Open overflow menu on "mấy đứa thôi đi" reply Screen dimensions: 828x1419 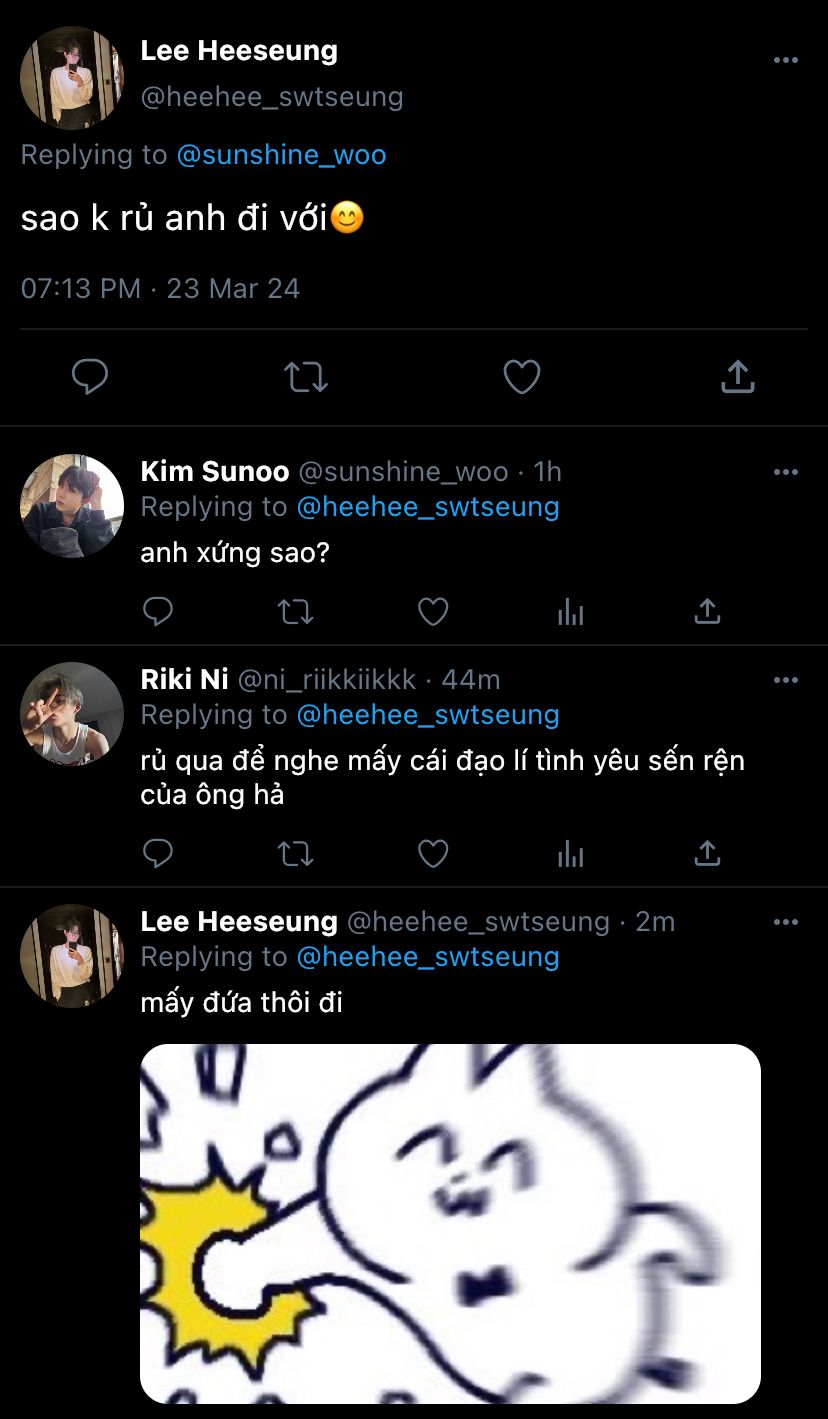[786, 922]
